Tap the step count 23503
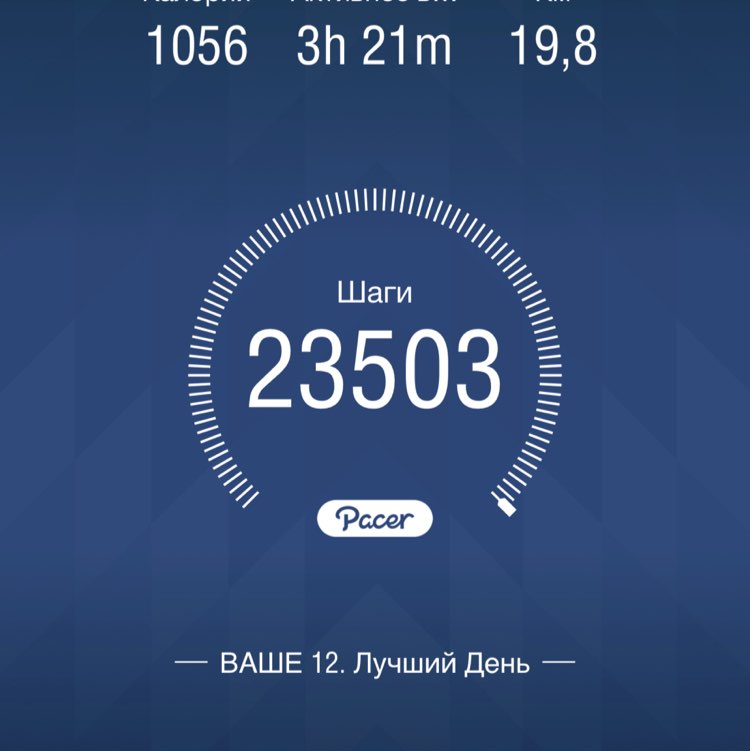Image resolution: width=750 pixels, height=751 pixels. [375, 365]
